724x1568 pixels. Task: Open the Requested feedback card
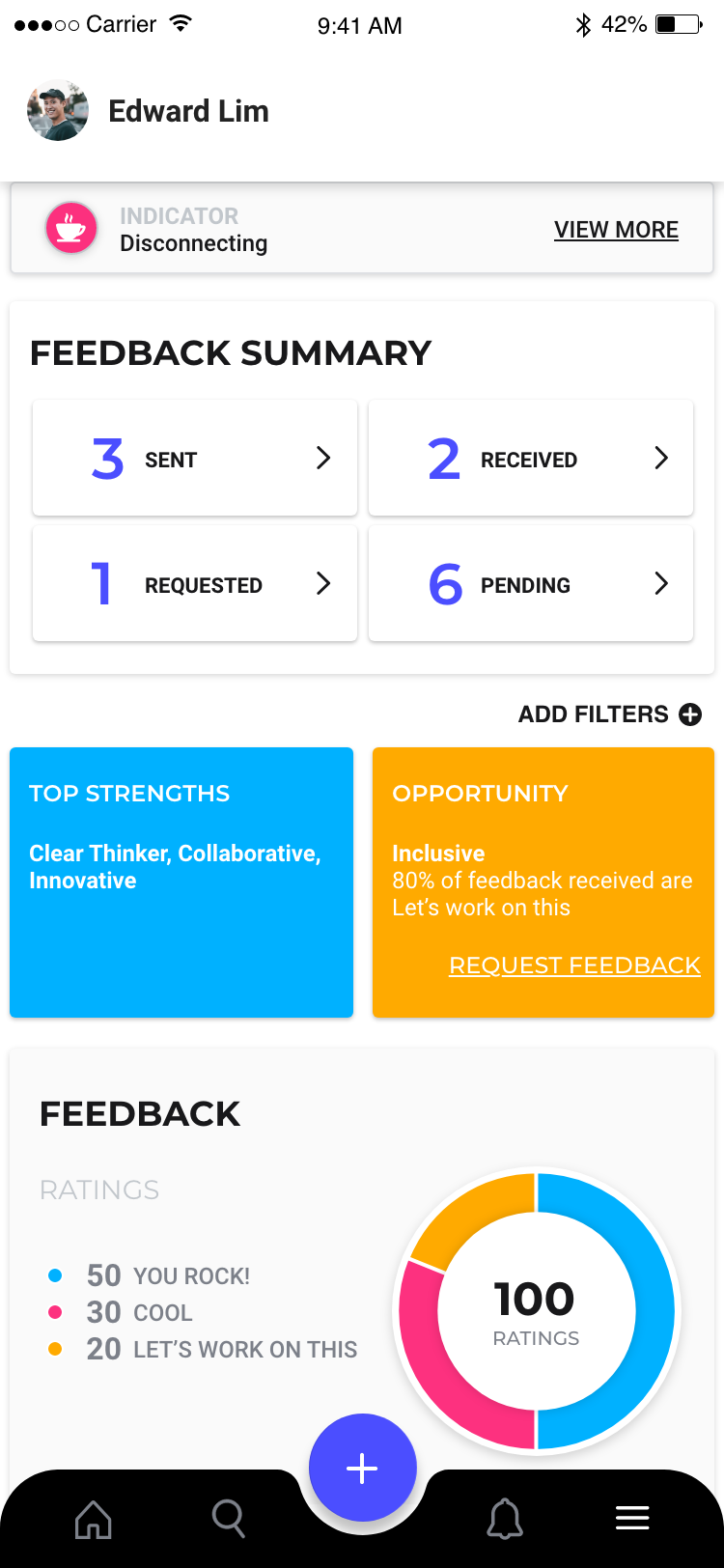(x=195, y=583)
